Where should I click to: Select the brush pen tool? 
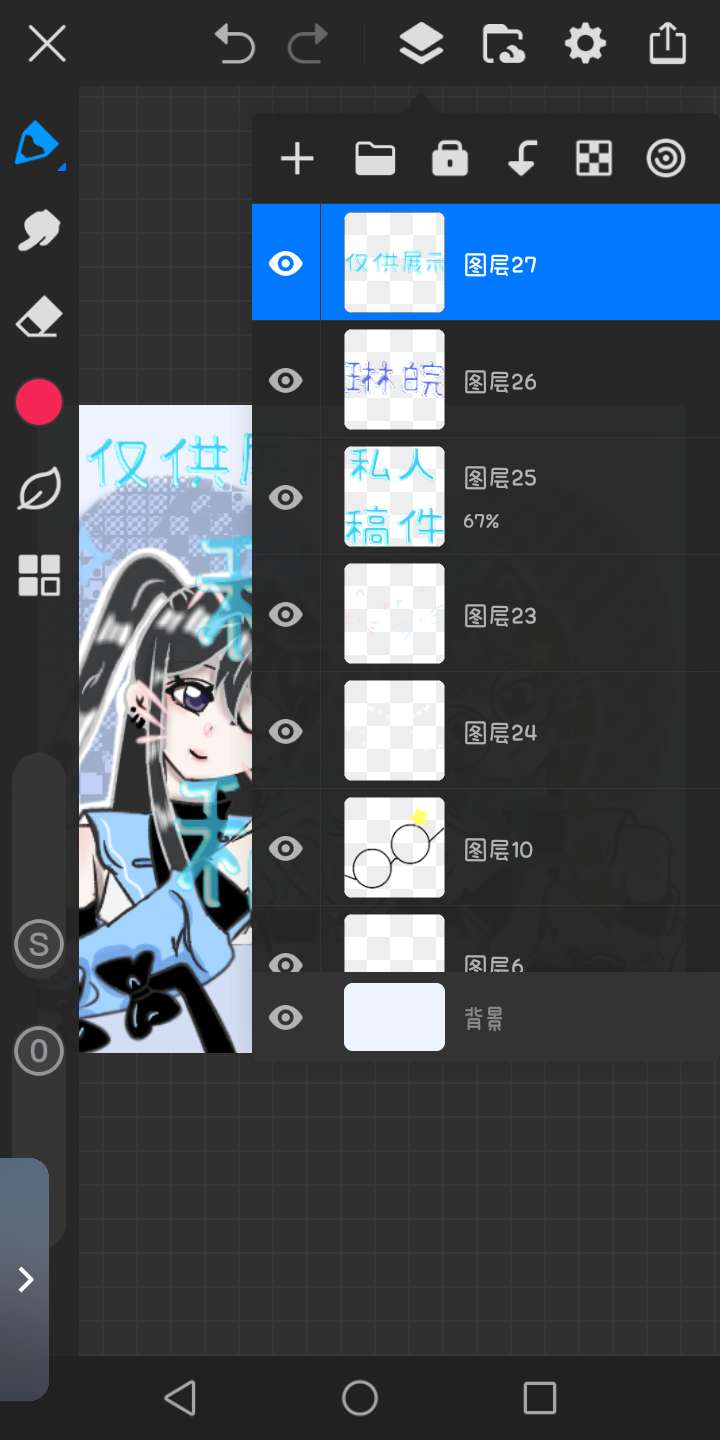39,145
